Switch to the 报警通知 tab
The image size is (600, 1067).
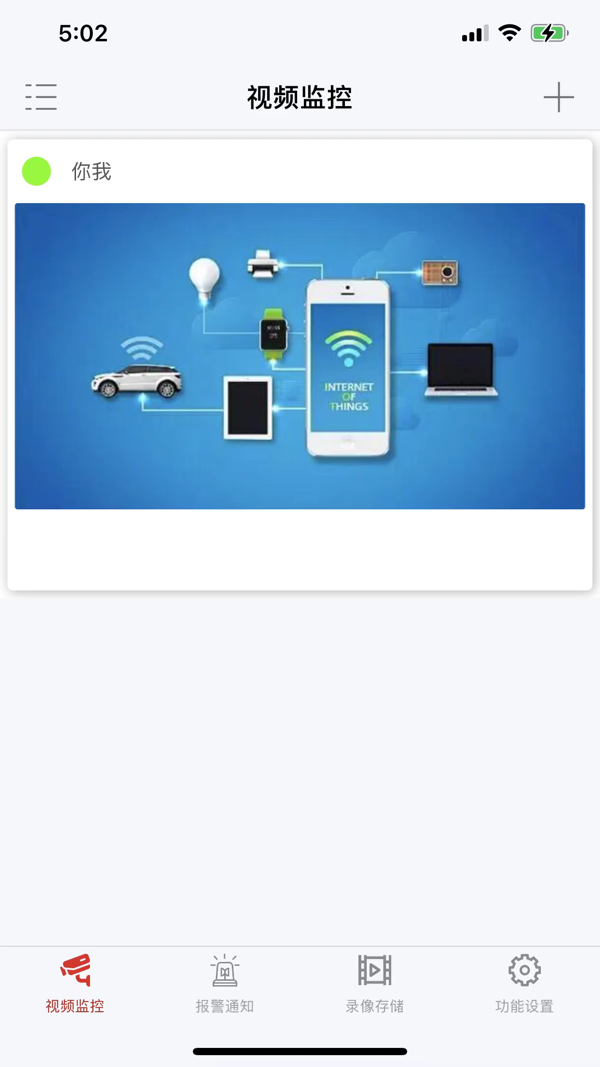225,984
